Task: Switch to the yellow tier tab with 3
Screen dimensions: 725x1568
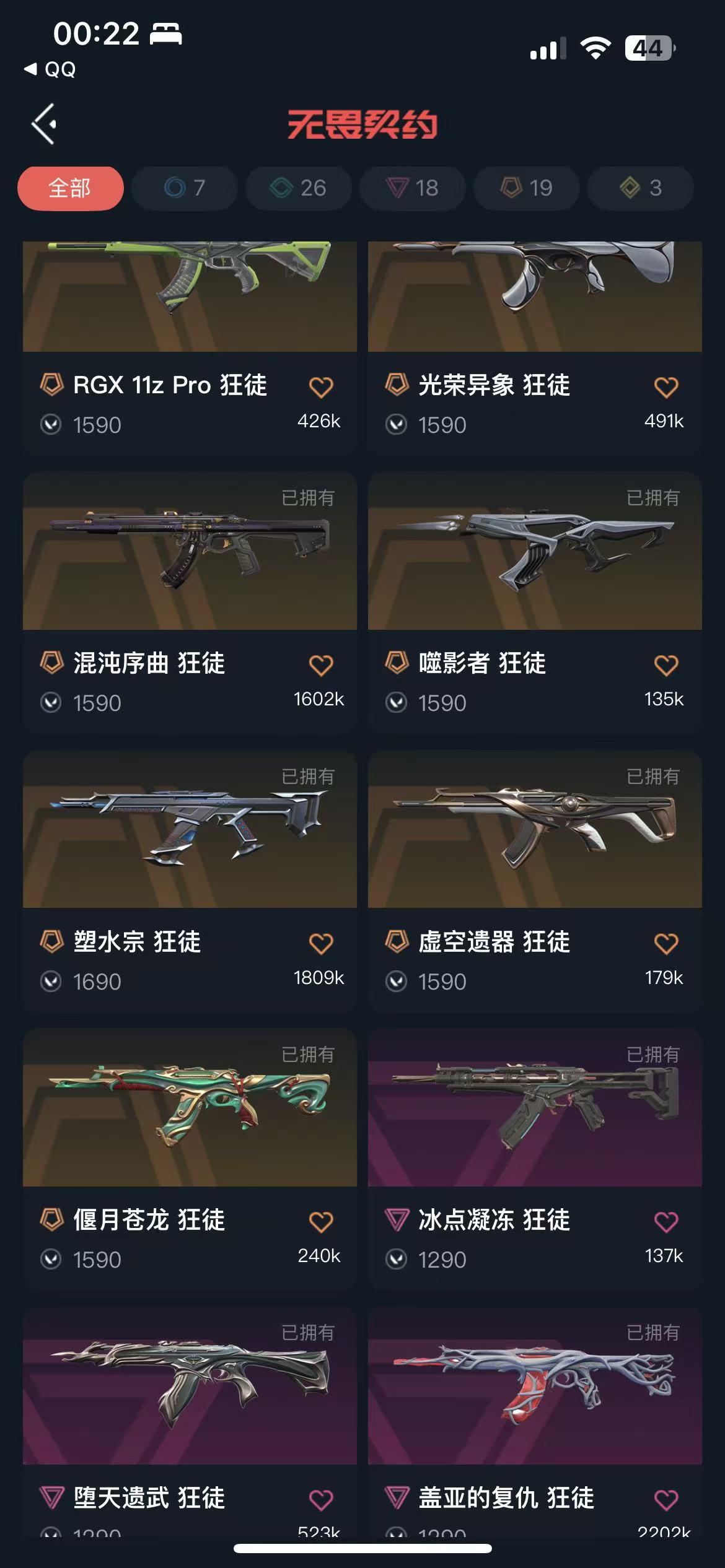Action: click(x=641, y=188)
